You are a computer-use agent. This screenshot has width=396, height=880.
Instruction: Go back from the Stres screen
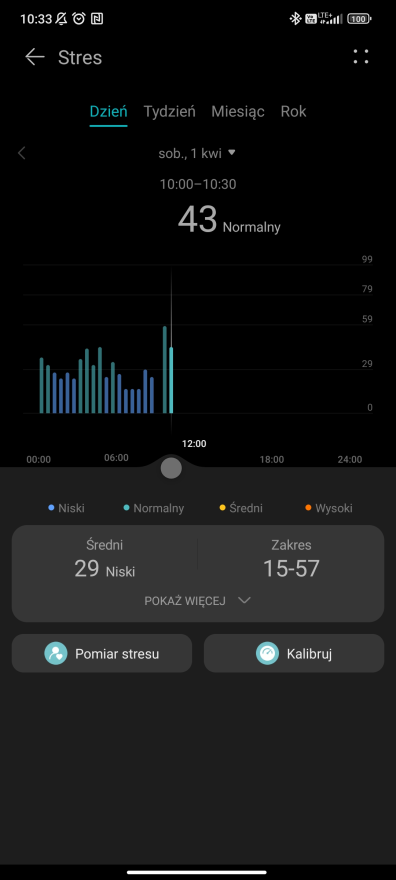[35, 57]
